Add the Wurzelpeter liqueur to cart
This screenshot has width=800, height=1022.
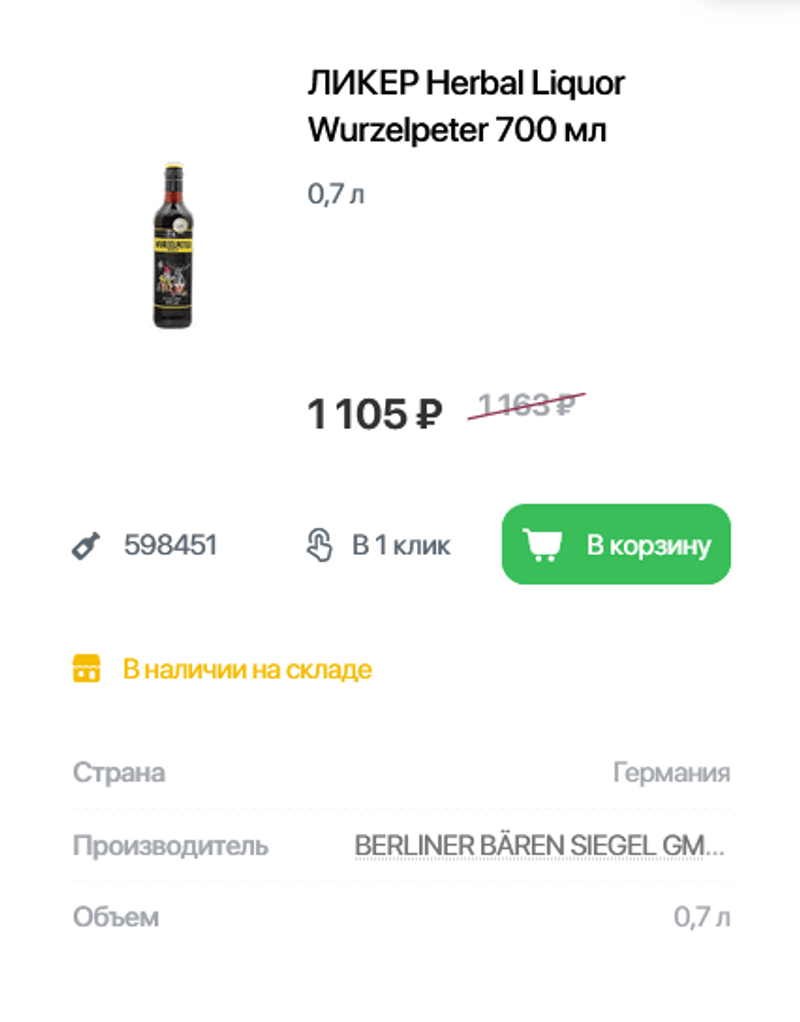click(616, 545)
